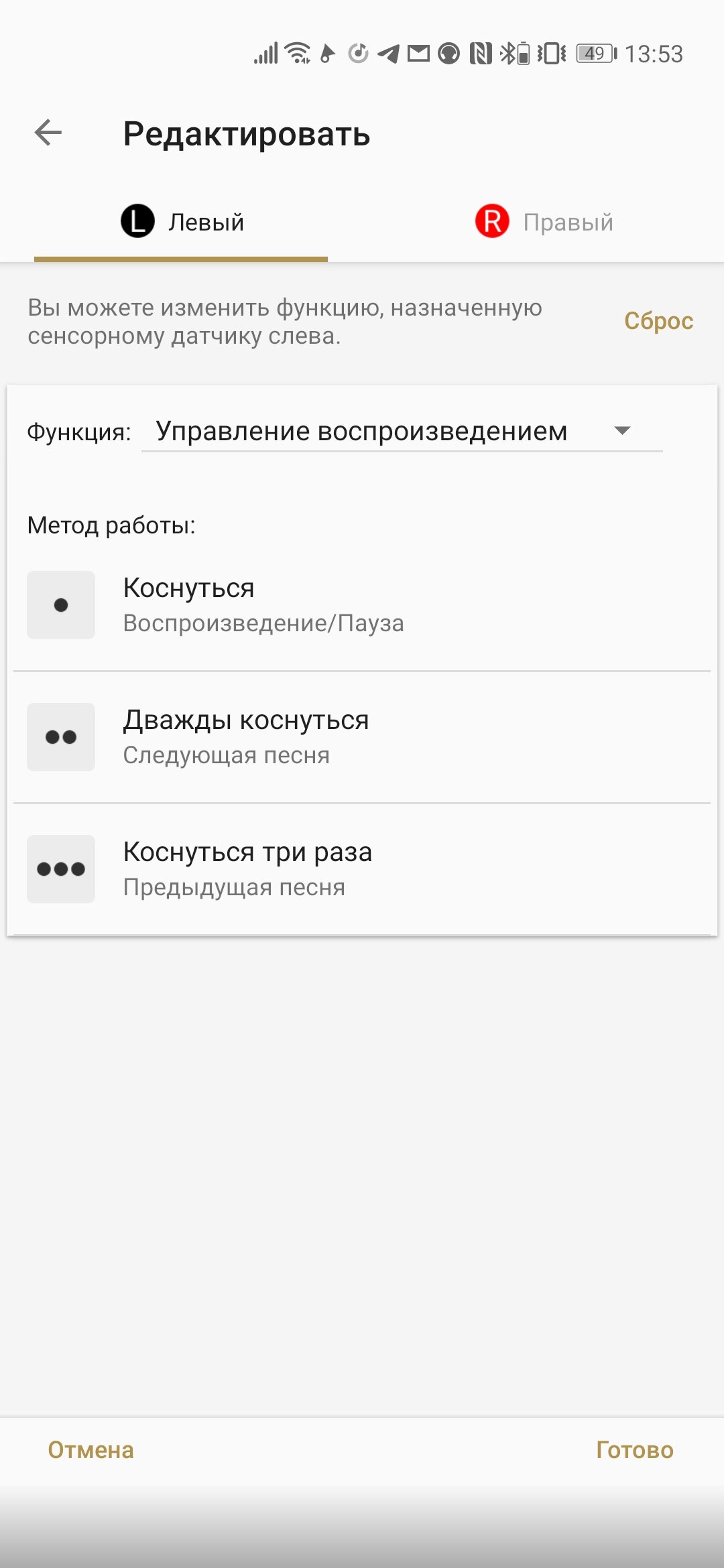The width and height of the screenshot is (724, 1568).
Task: Confirm the changes with Готово
Action: 634,1450
